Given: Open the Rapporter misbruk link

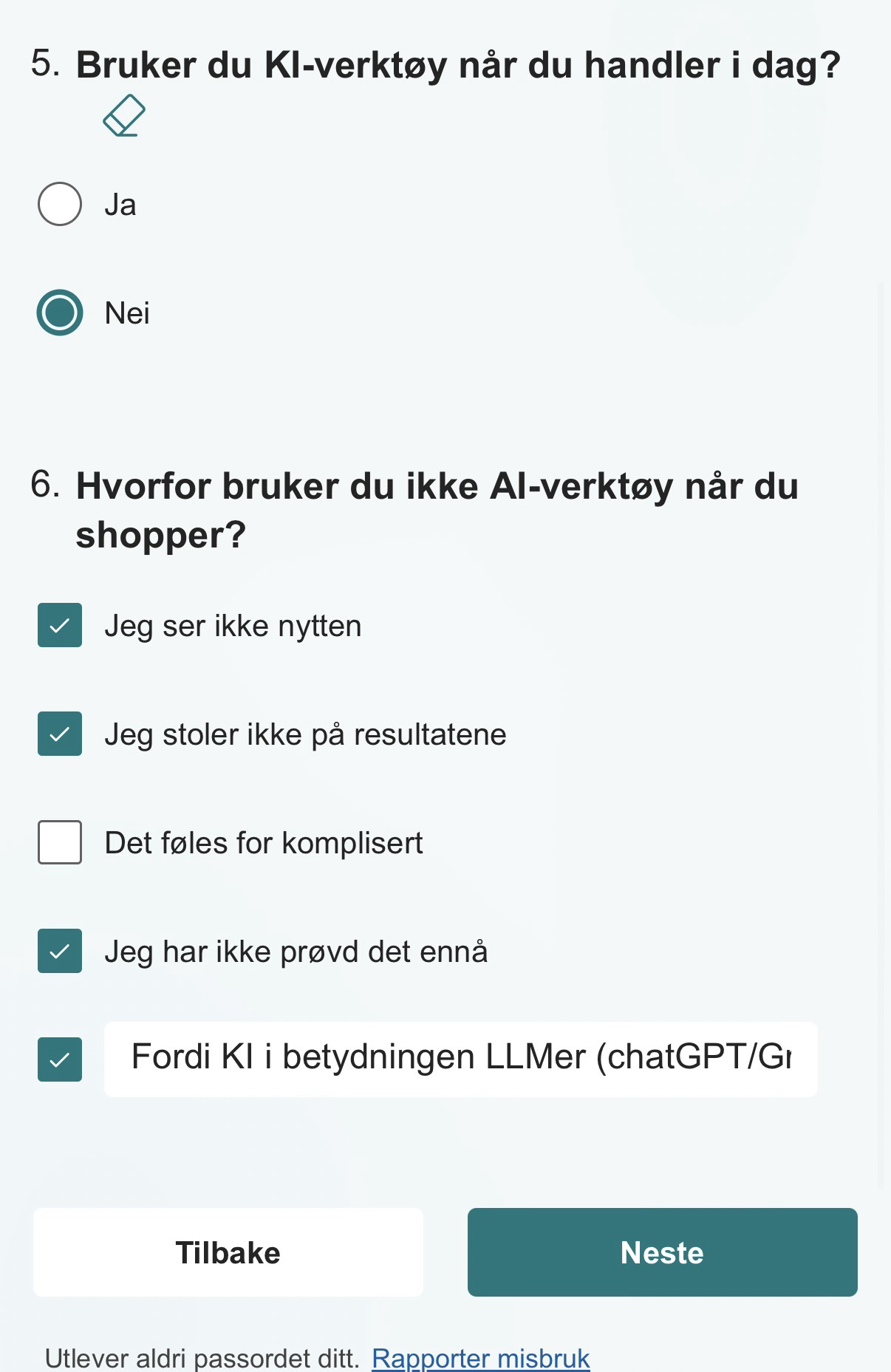Looking at the screenshot, I should click(x=480, y=1358).
